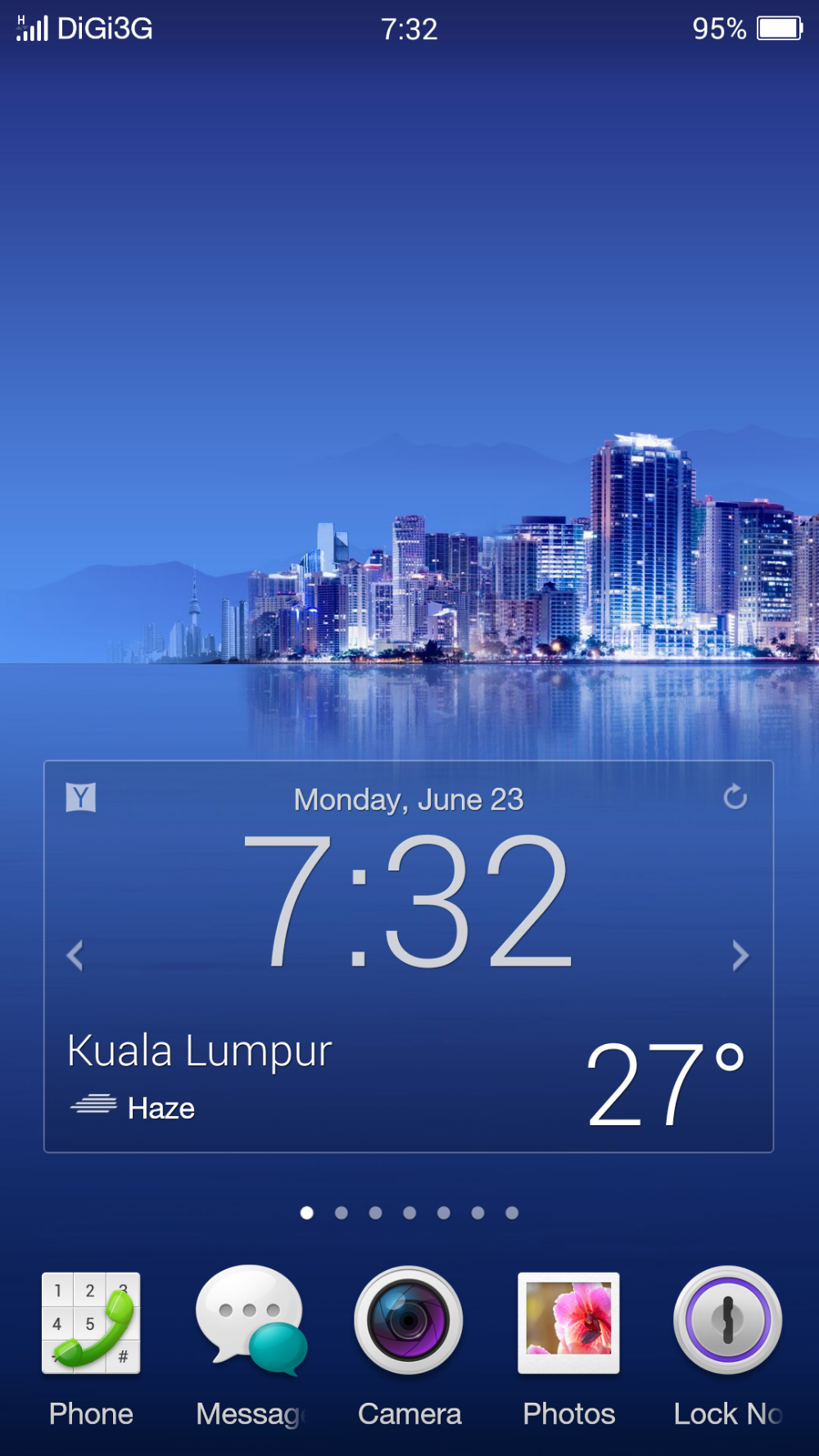Show the next city in the weather widget
This screenshot has height=1456, width=819.
(740, 955)
